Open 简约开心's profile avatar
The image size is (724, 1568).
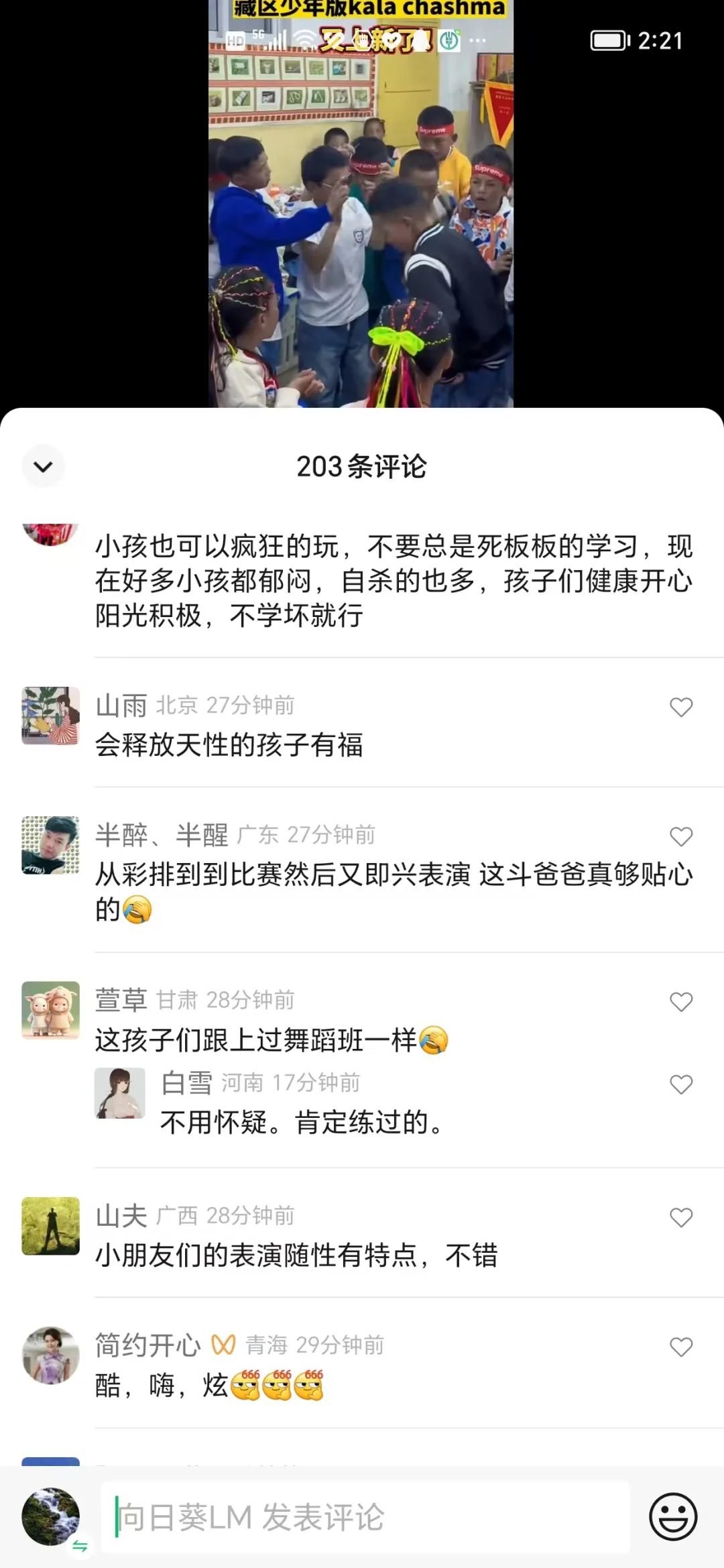click(x=51, y=1355)
